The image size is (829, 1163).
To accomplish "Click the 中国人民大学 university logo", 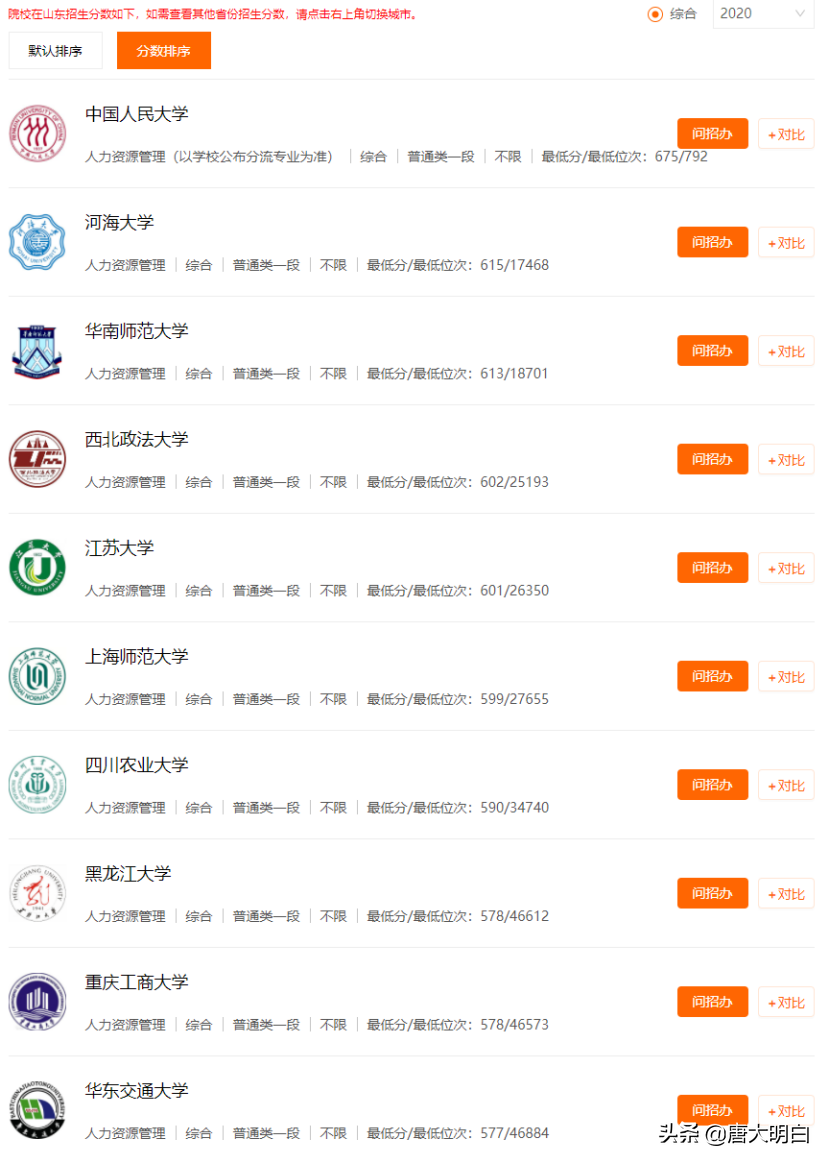I will pos(37,131).
